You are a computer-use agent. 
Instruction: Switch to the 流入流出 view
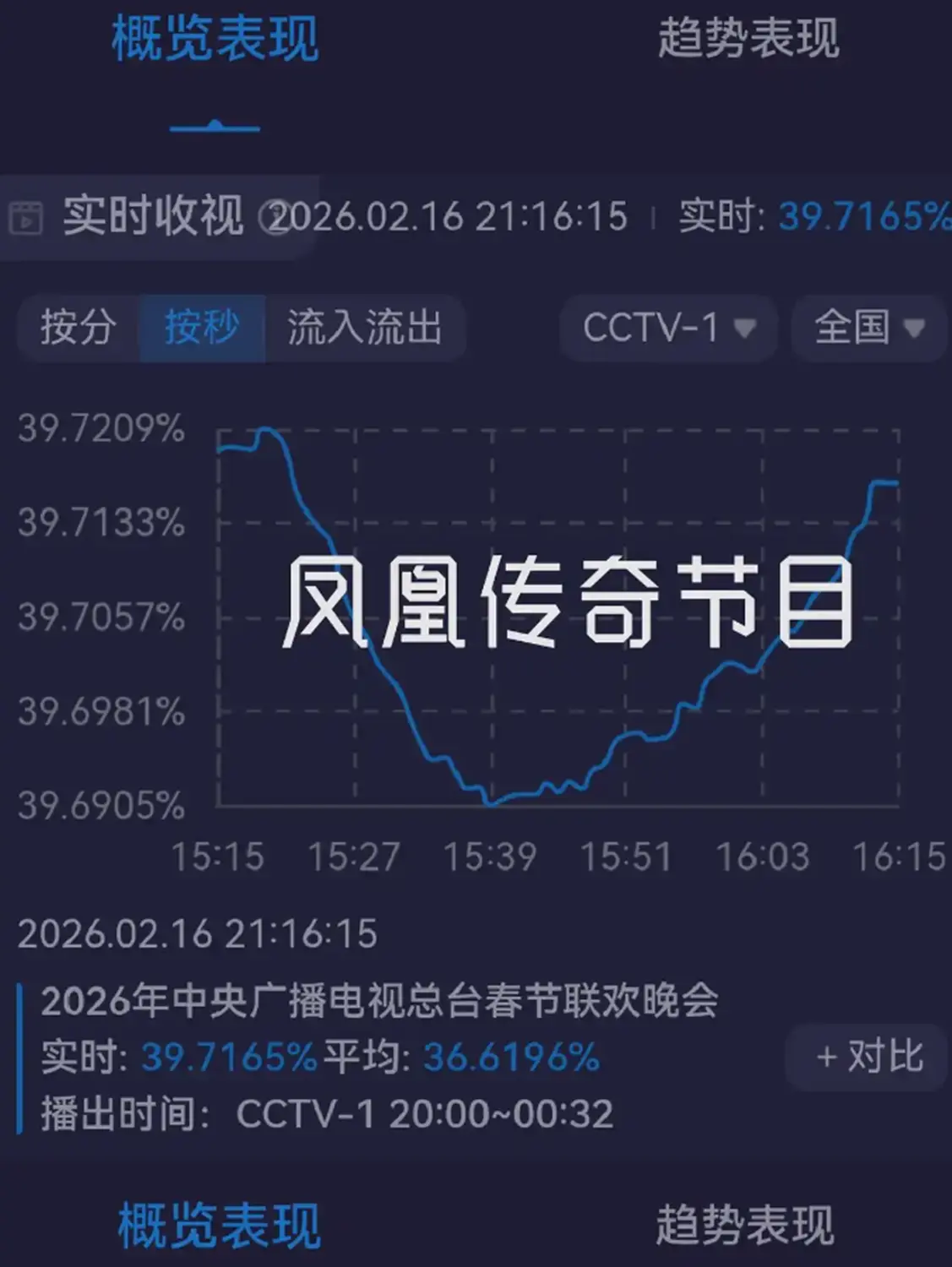pyautogui.click(x=364, y=328)
